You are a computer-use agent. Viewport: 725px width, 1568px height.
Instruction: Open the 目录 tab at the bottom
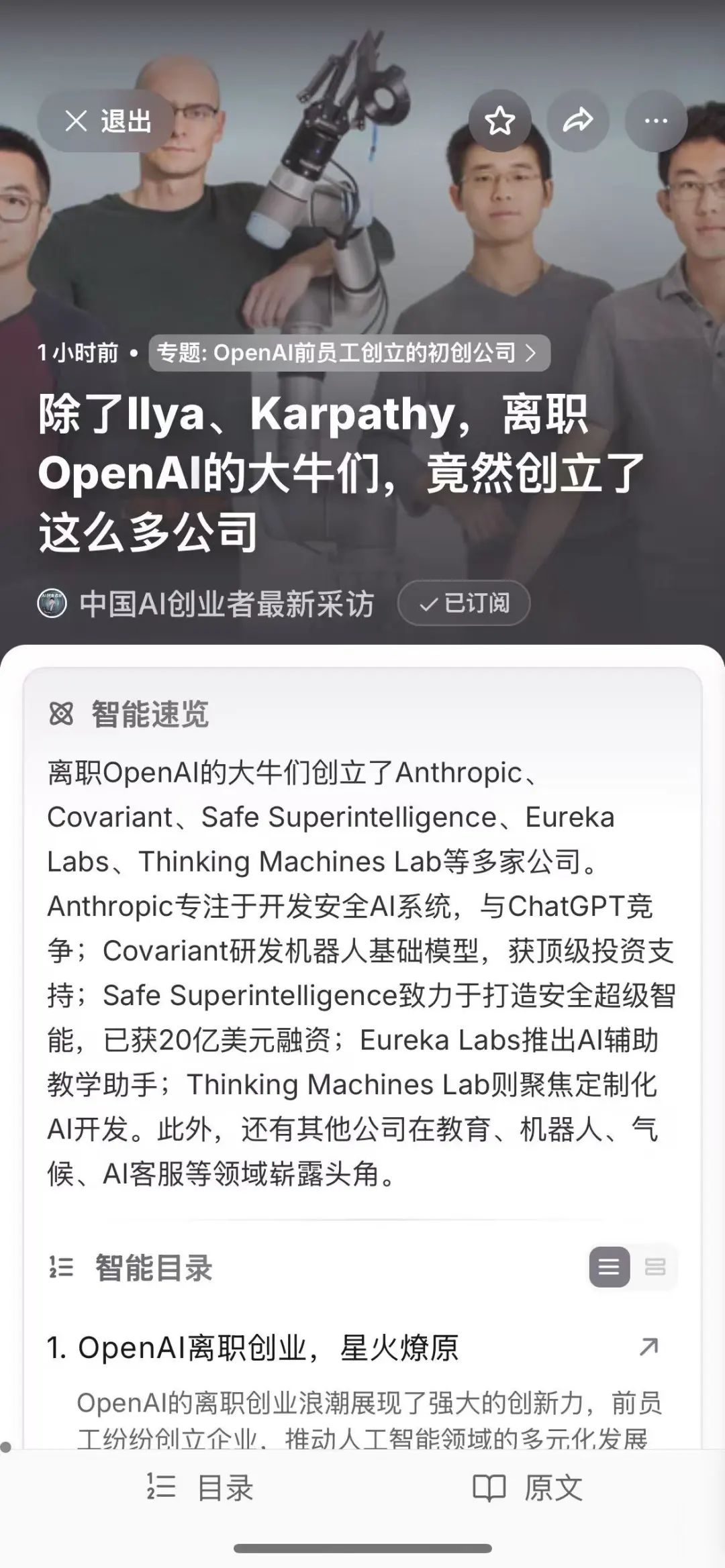point(200,1487)
